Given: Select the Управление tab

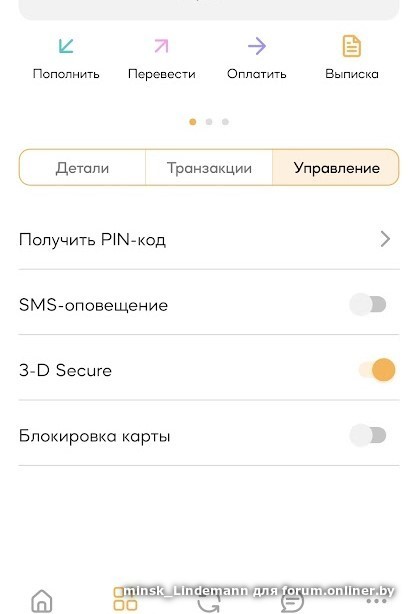Looking at the screenshot, I should (336, 168).
